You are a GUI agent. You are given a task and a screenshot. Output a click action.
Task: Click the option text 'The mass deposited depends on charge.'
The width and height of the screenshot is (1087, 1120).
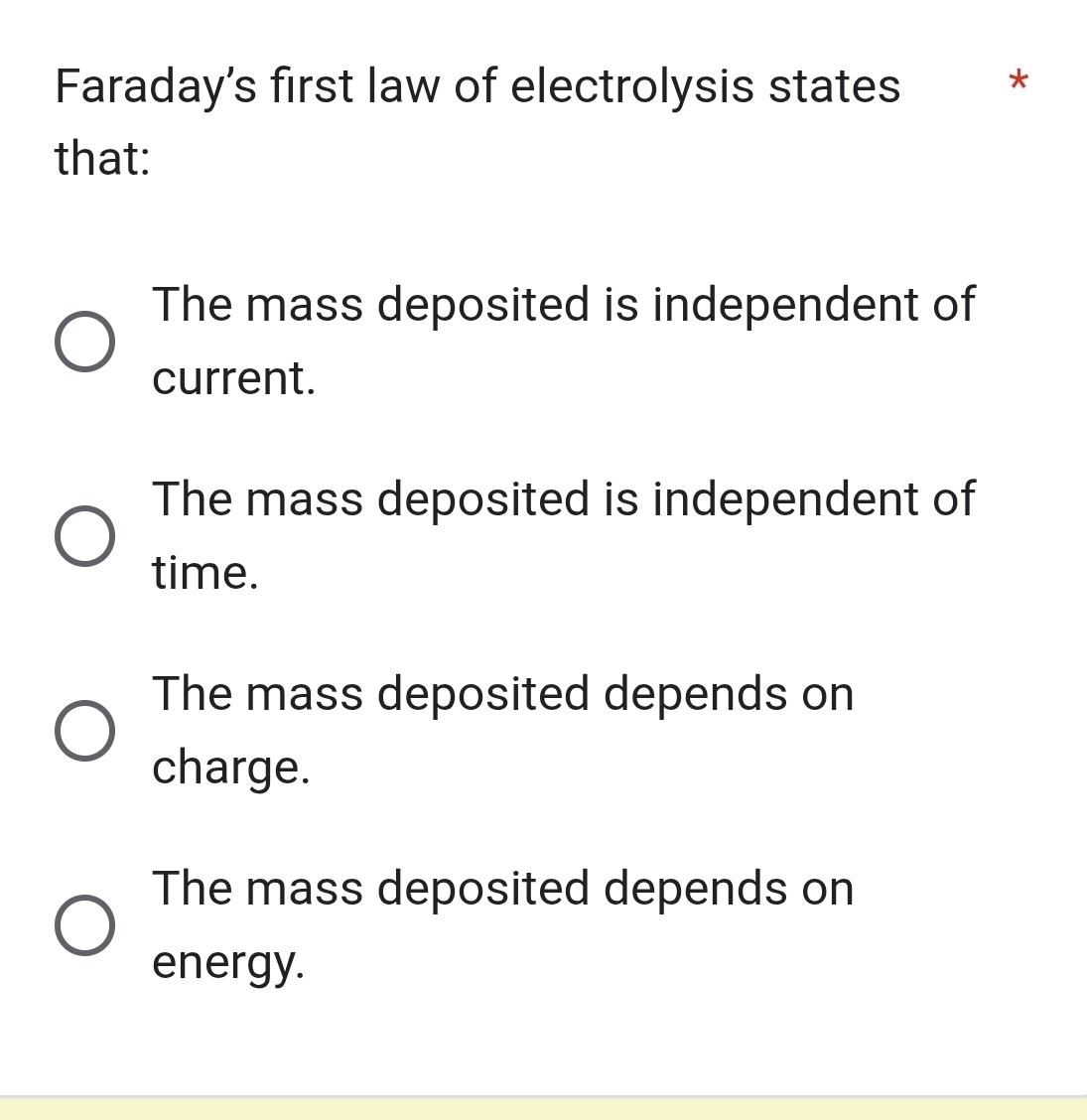point(502,730)
